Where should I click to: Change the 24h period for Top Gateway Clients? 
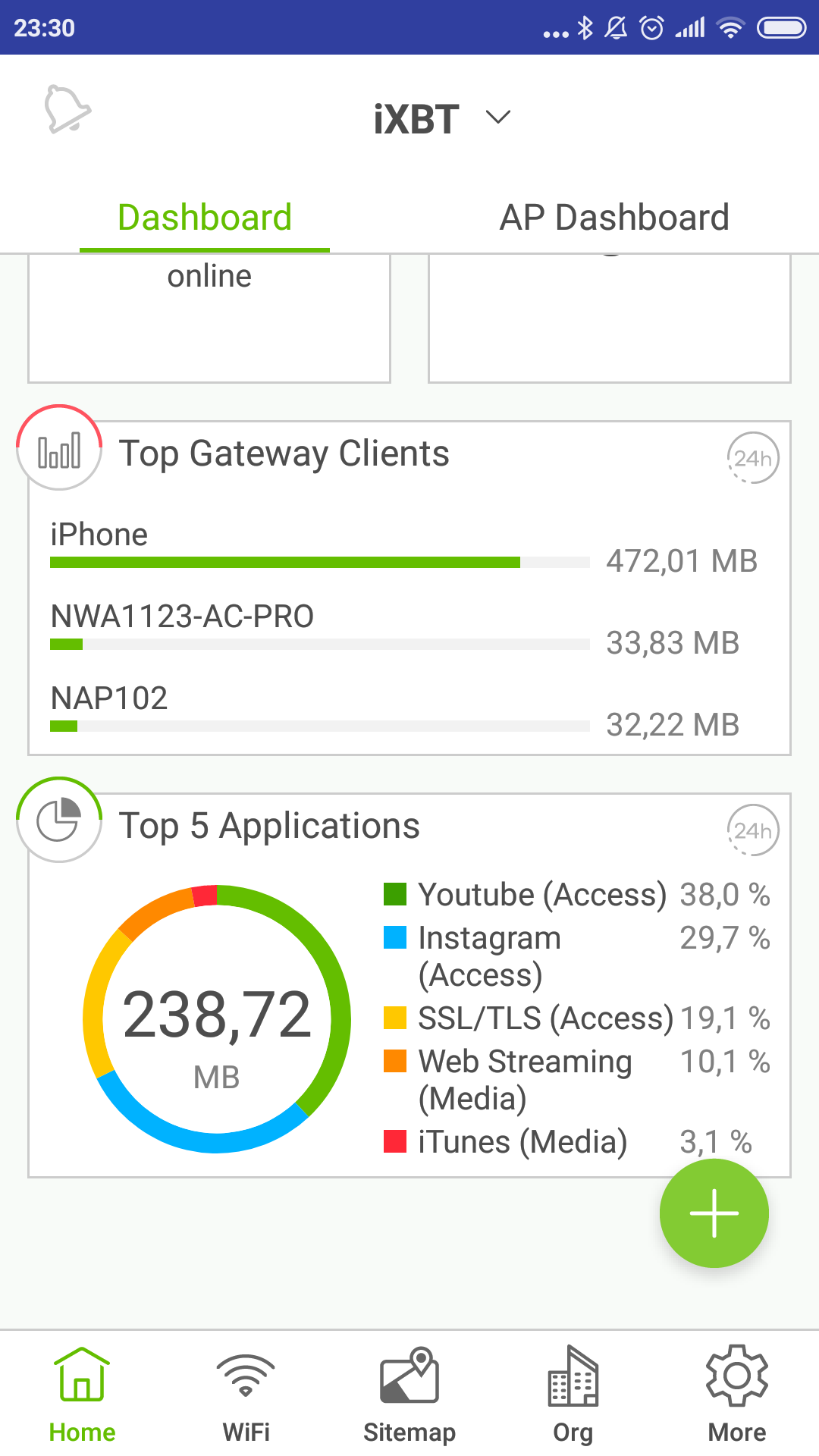[753, 458]
